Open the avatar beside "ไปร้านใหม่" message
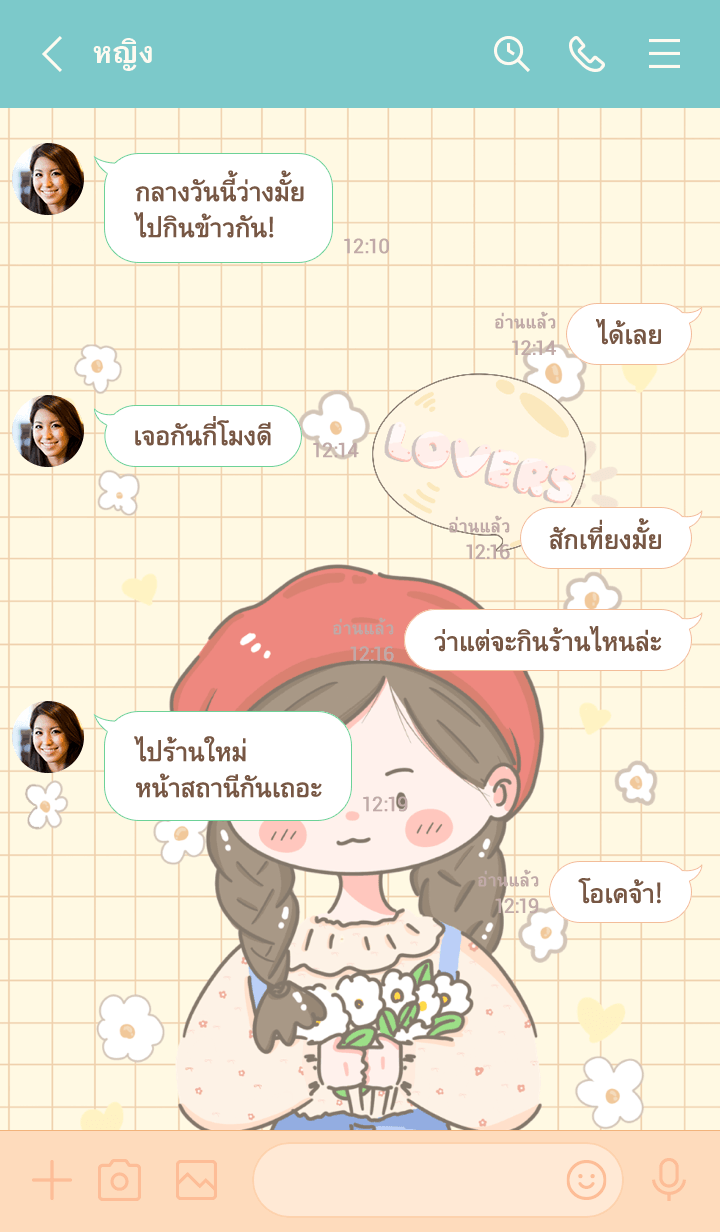This screenshot has height=1232, width=720. point(48,737)
